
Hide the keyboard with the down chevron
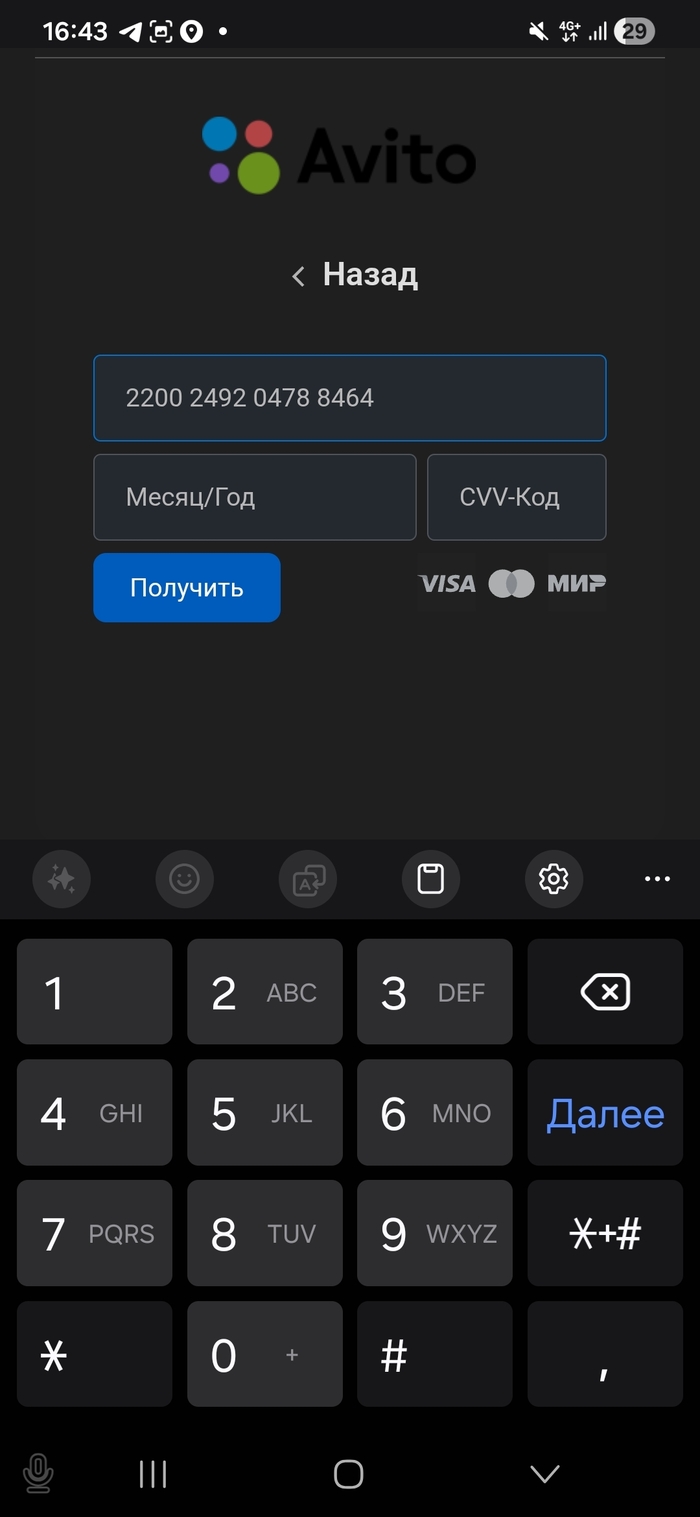(x=545, y=1473)
